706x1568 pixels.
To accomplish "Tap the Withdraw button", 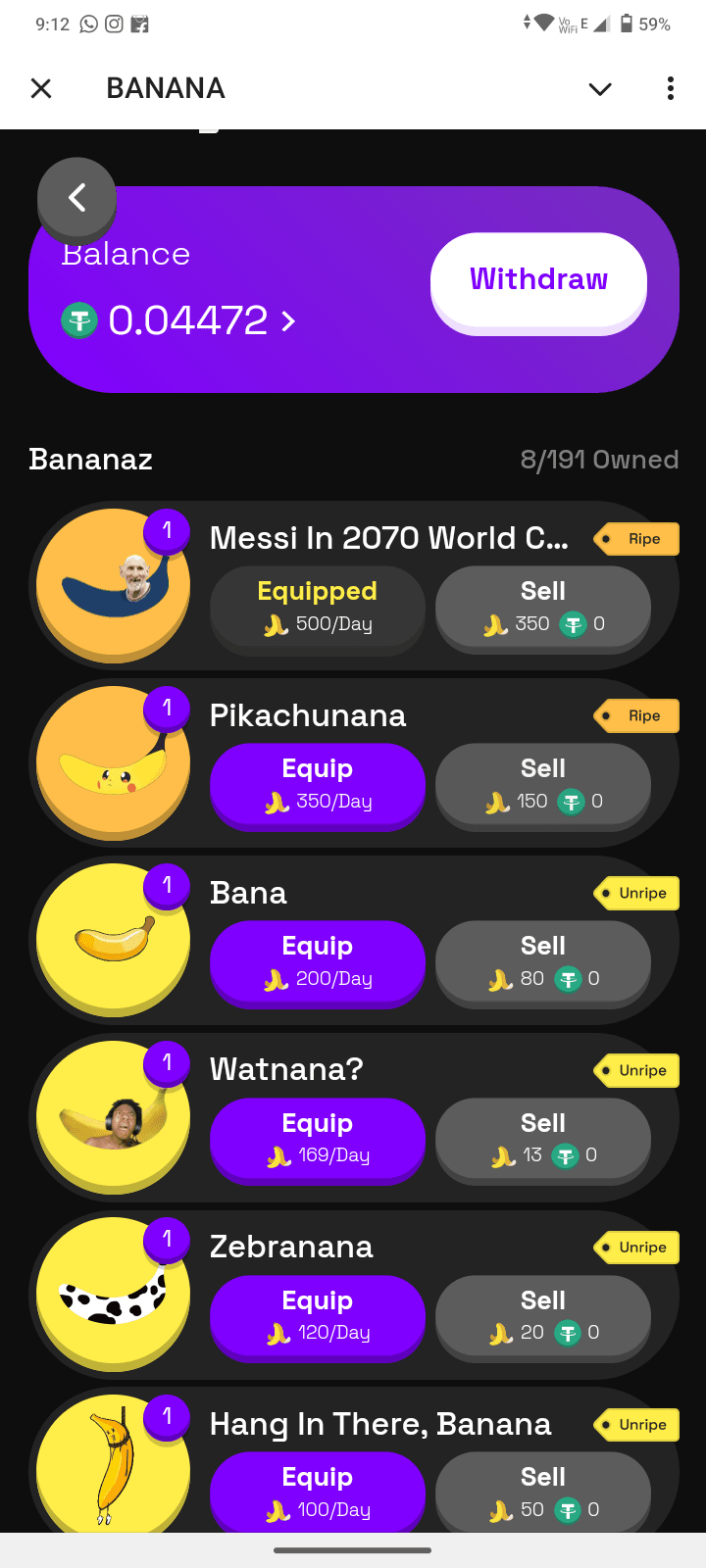I will (x=538, y=280).
